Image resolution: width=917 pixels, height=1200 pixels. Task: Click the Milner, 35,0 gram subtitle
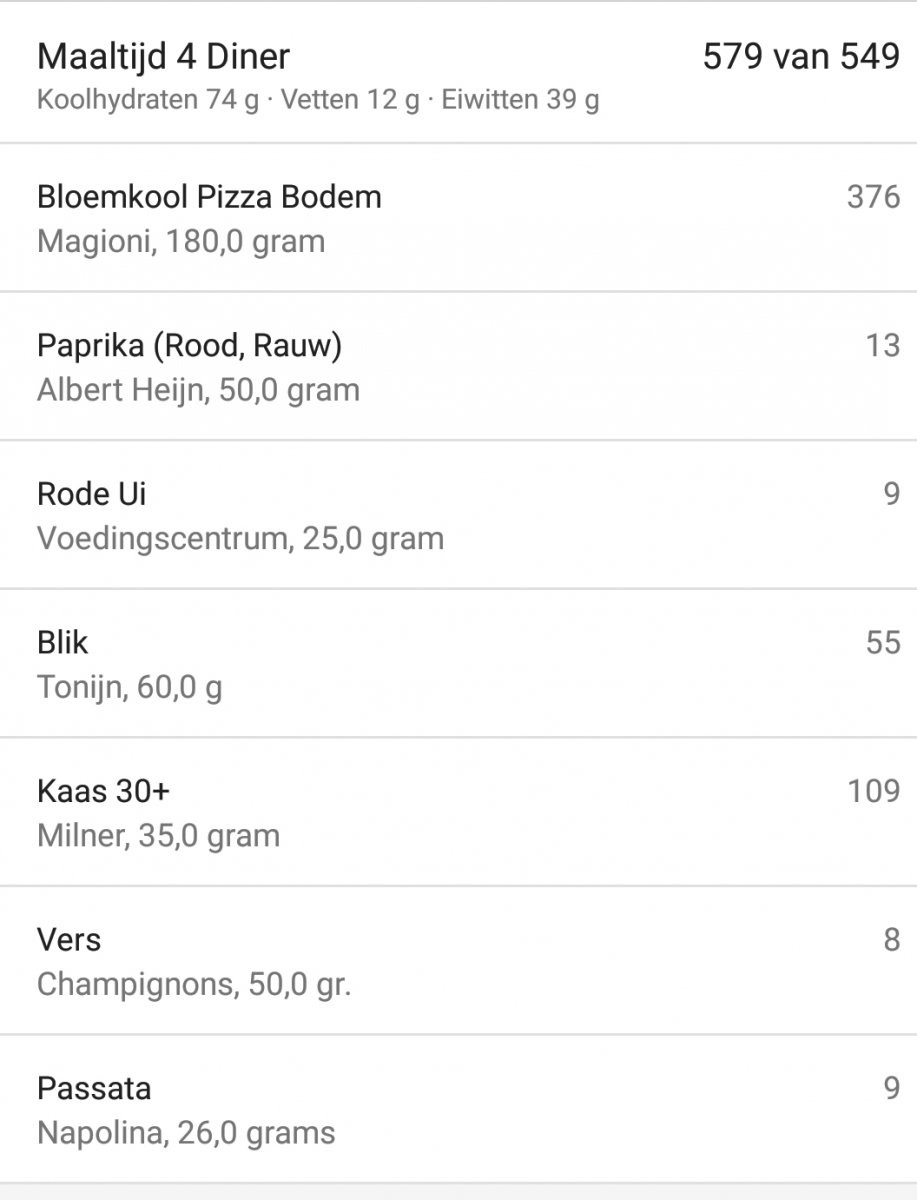pyautogui.click(x=157, y=835)
